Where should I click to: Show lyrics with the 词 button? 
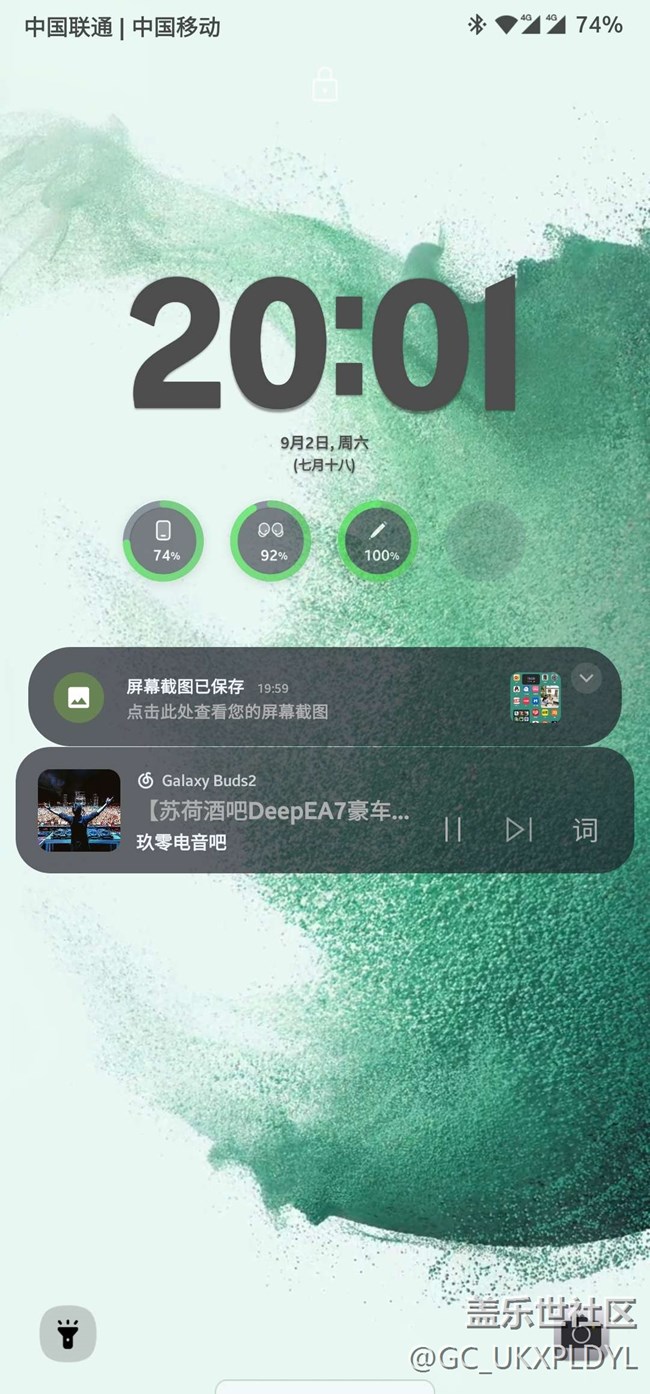pos(585,829)
